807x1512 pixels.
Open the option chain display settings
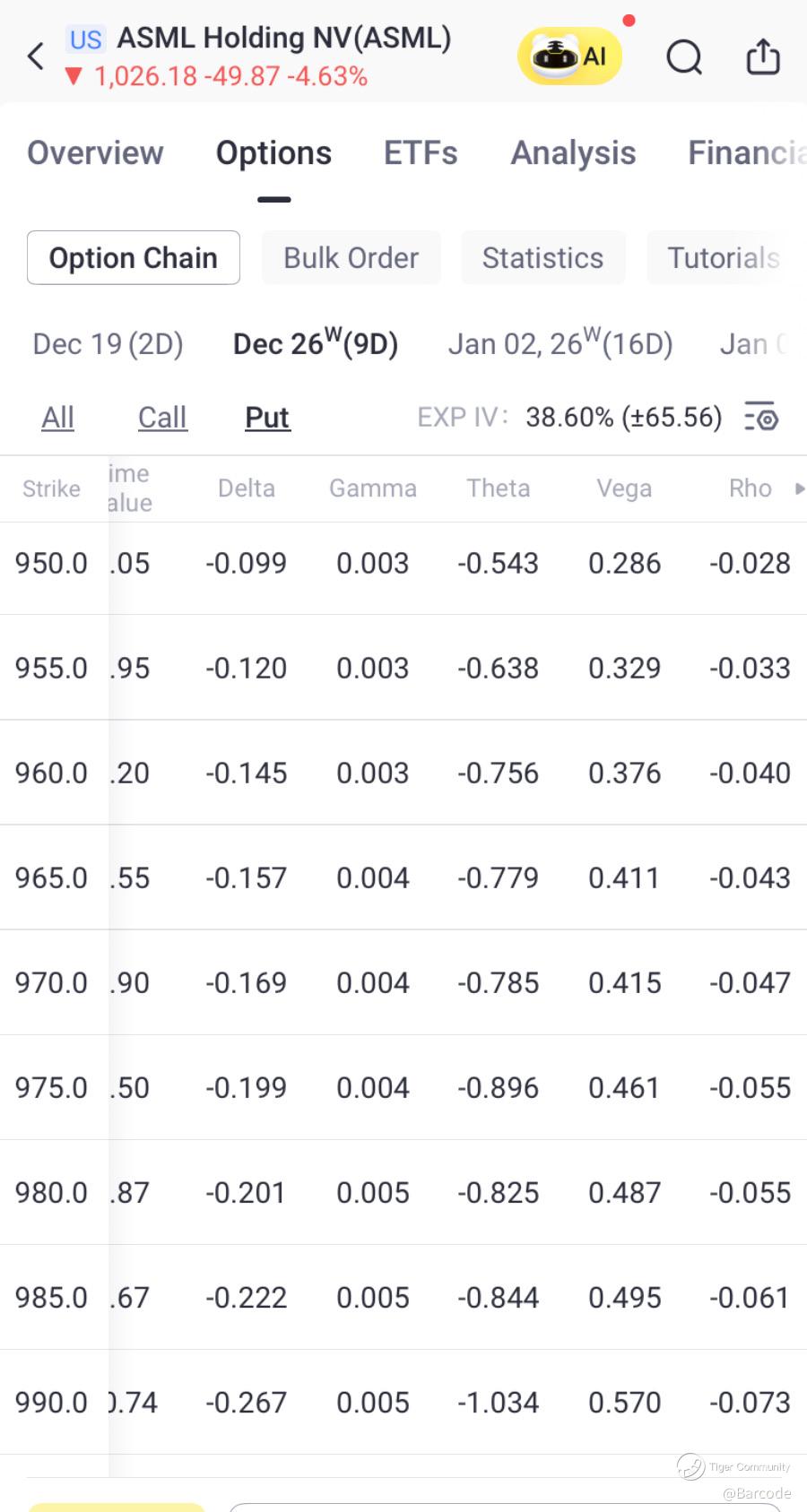tap(761, 418)
